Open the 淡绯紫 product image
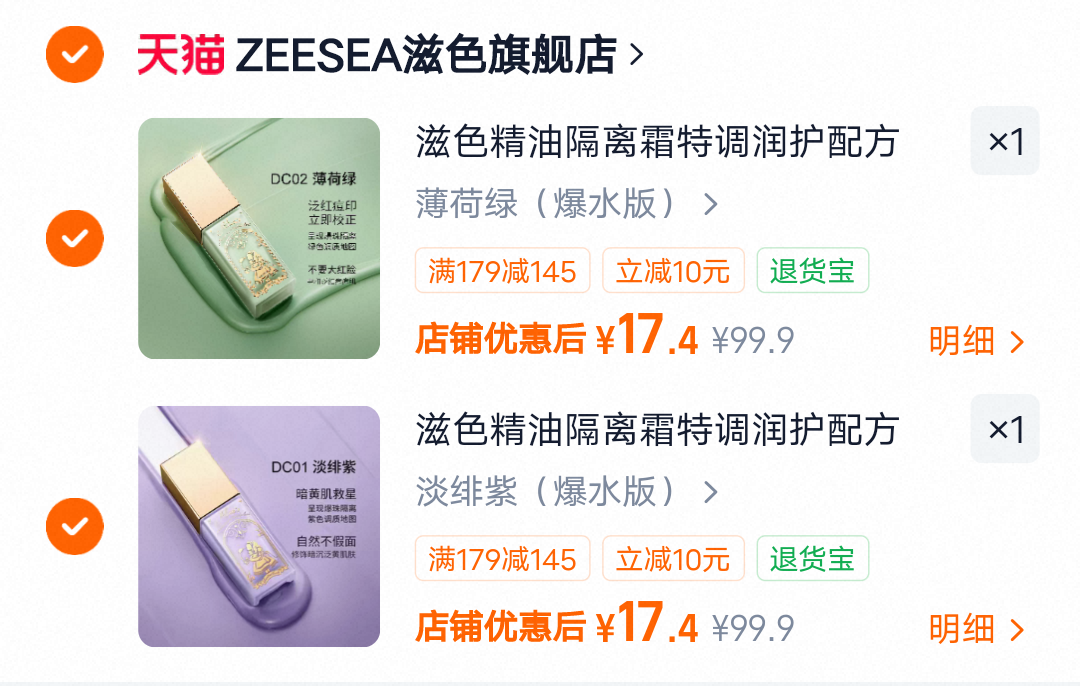 (x=259, y=526)
